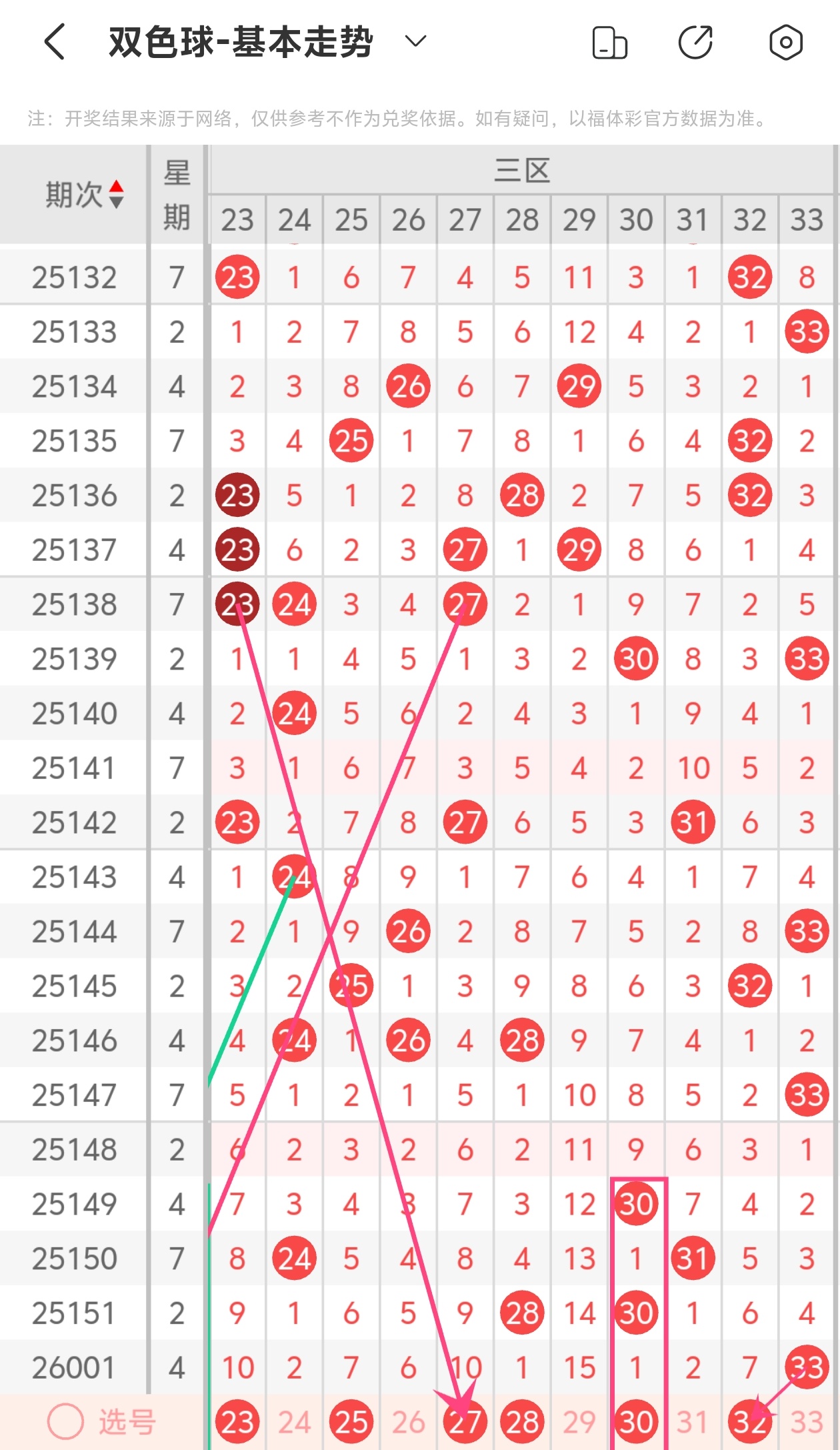This screenshot has height=1450, width=840.
Task: Deselect ball 30 in the 选号 row
Action: click(636, 1422)
